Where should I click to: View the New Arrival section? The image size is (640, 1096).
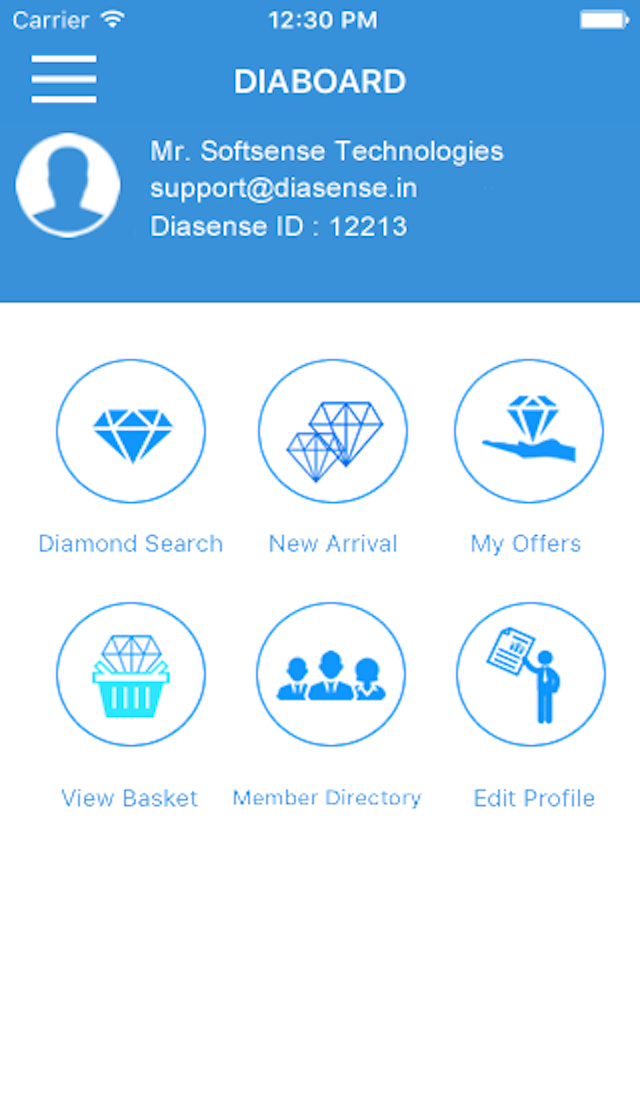click(333, 431)
